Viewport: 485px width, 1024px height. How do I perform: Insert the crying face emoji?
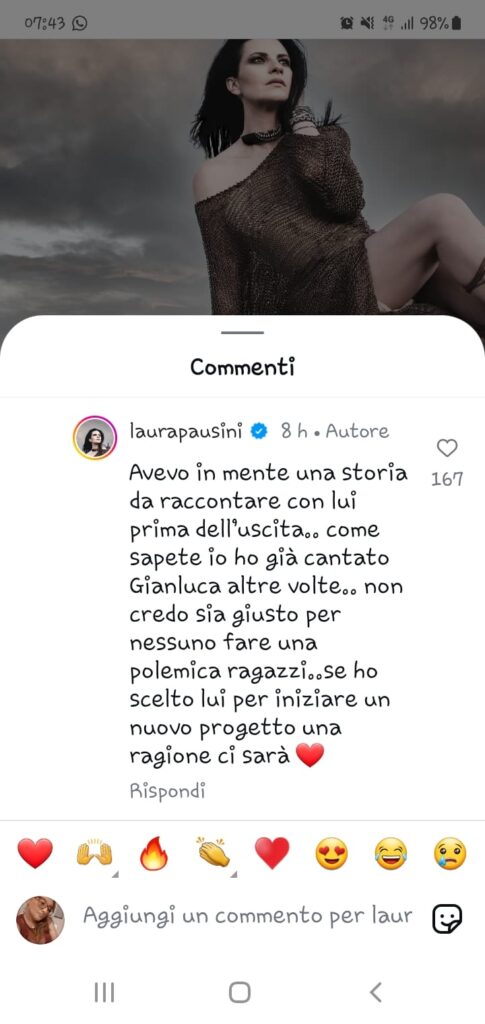(450, 854)
